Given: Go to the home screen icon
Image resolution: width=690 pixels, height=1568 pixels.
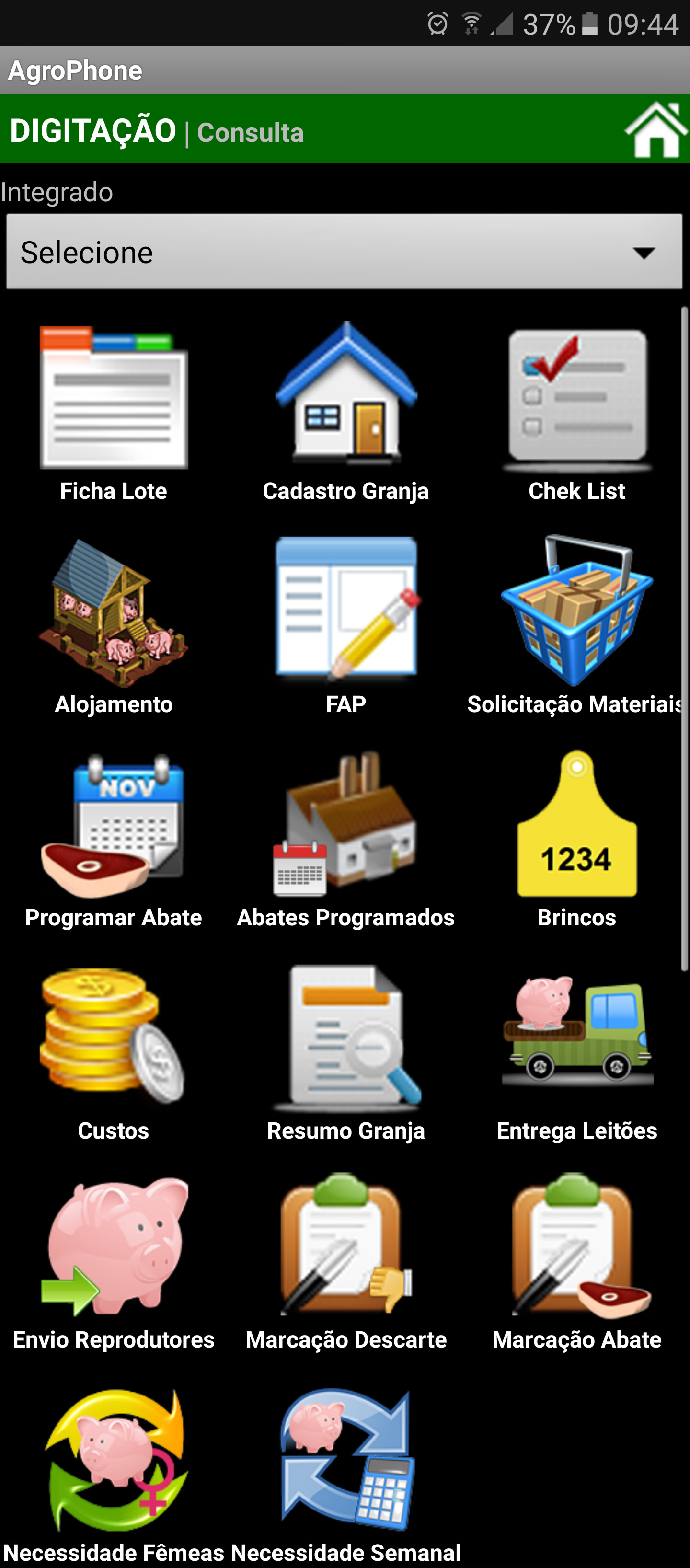Looking at the screenshot, I should point(656,129).
